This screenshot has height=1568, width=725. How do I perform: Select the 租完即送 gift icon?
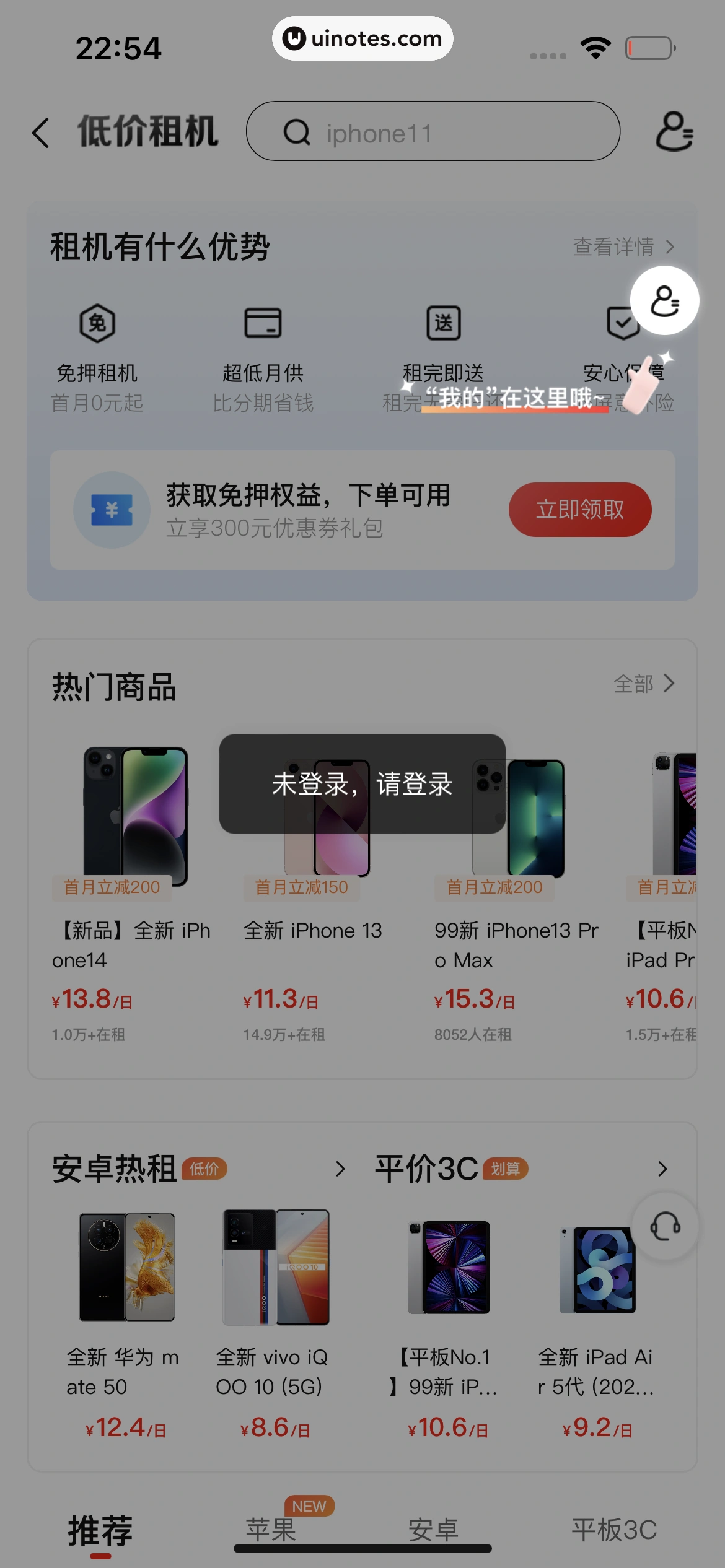(x=442, y=323)
